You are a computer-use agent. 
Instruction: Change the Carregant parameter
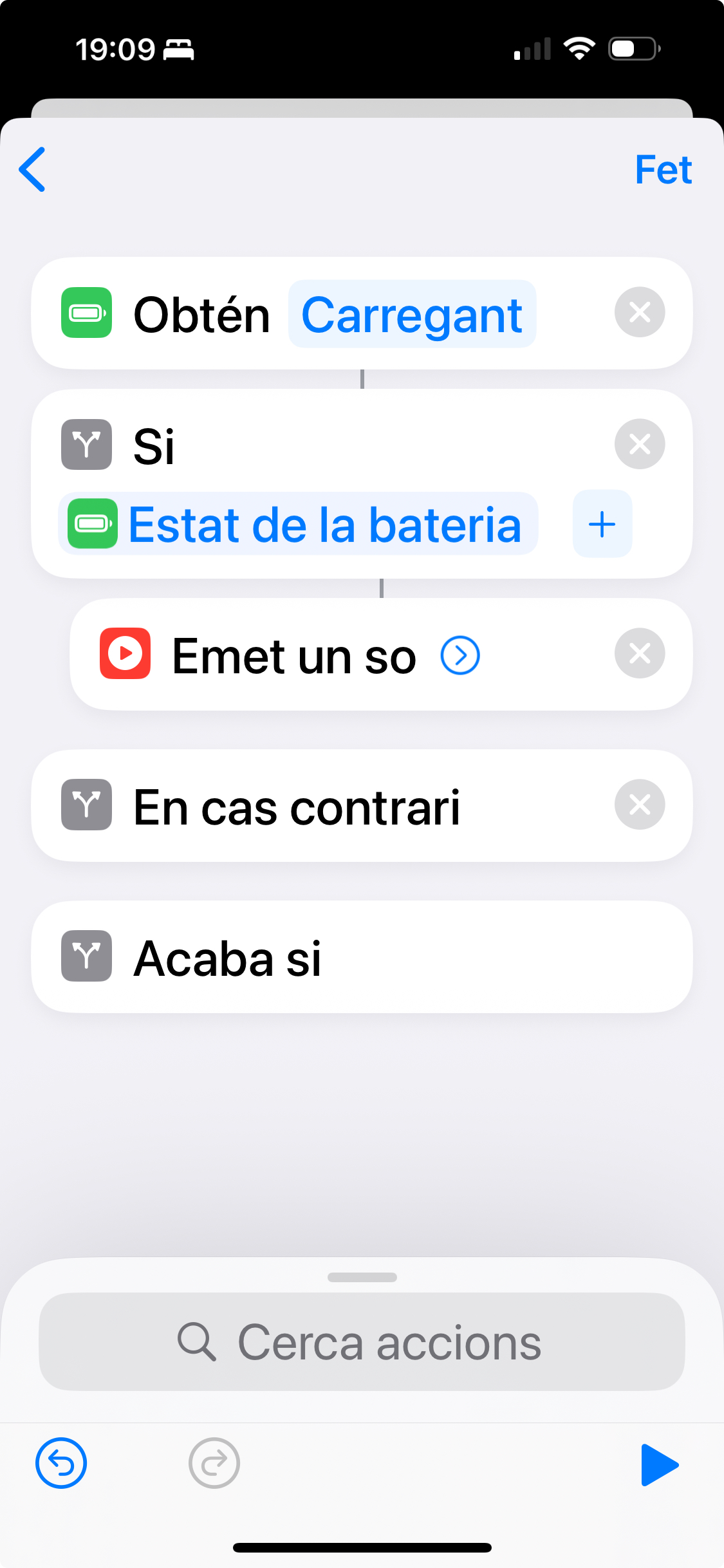tap(412, 315)
